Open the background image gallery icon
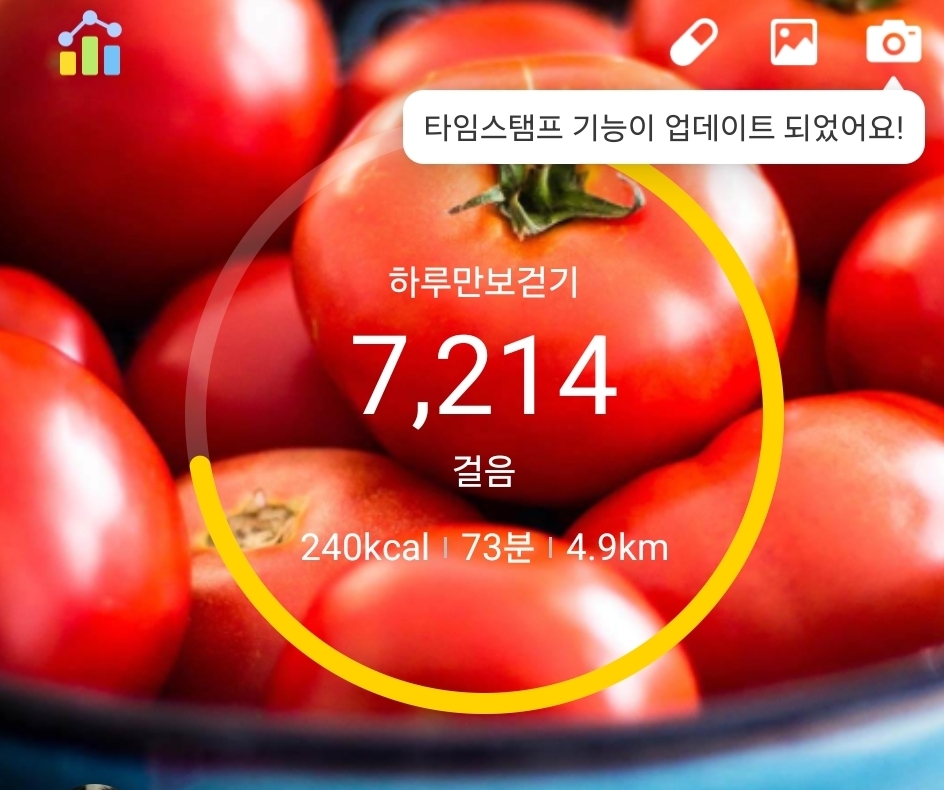The image size is (944, 790). click(794, 42)
